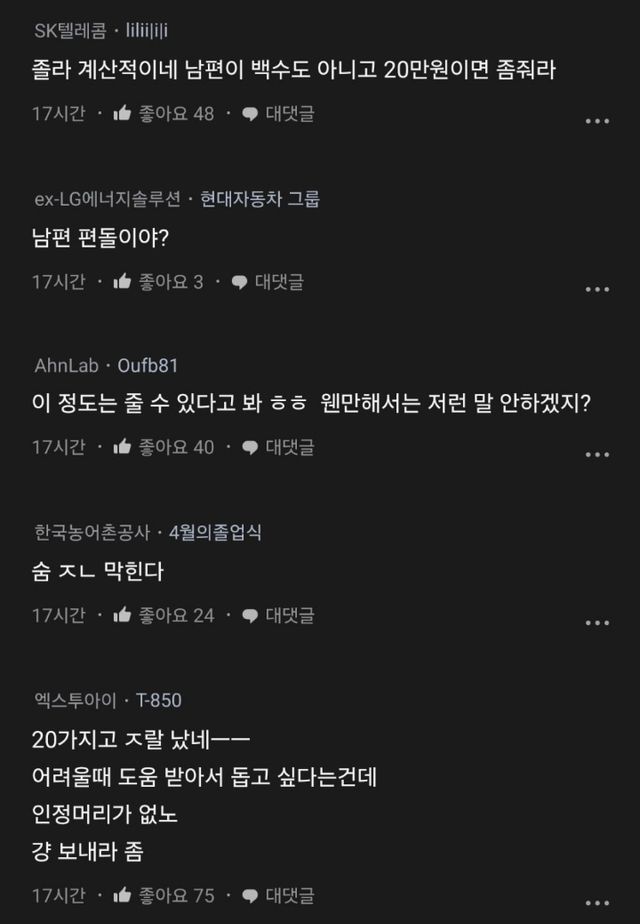Reply to the 4월의졸업식 comment

pyautogui.click(x=278, y=614)
